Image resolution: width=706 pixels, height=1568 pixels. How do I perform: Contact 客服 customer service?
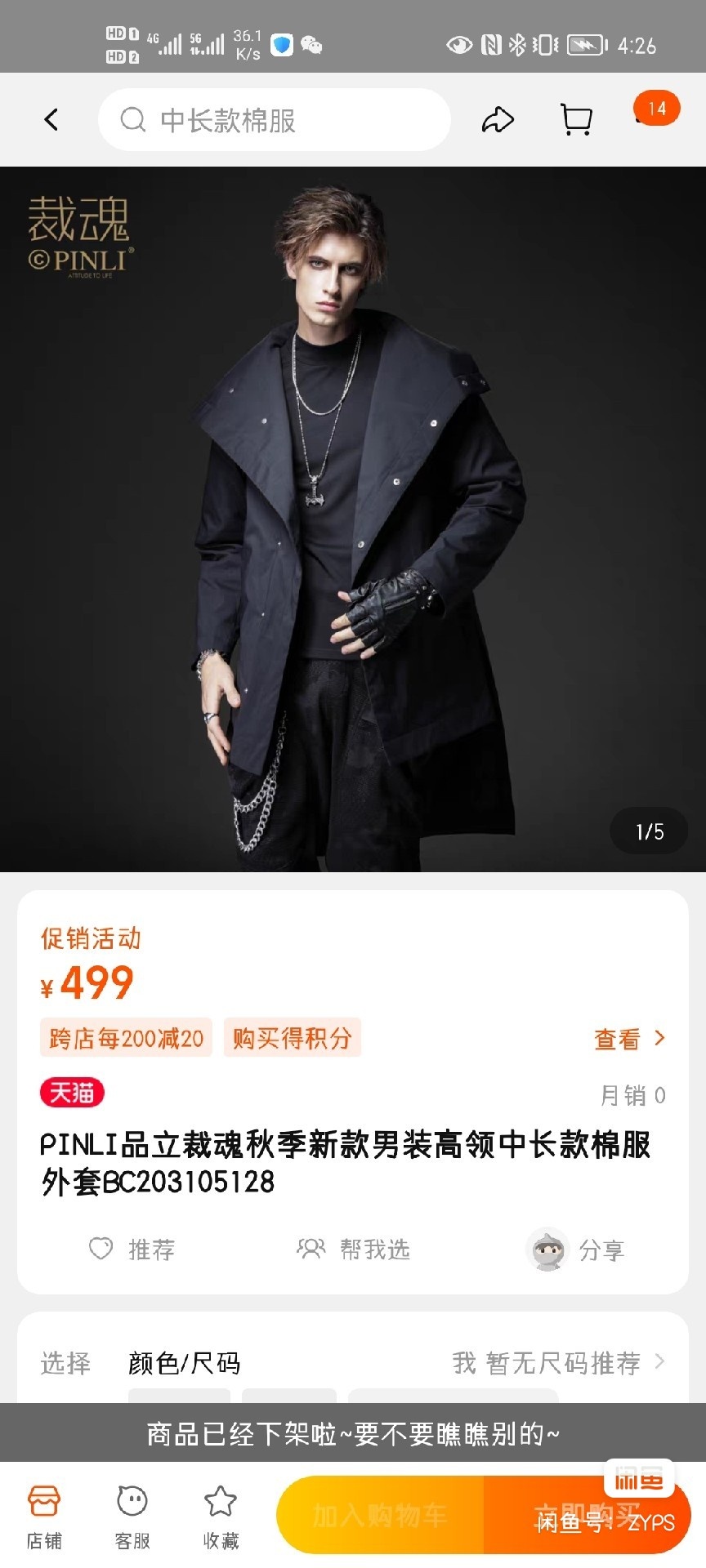[132, 1517]
